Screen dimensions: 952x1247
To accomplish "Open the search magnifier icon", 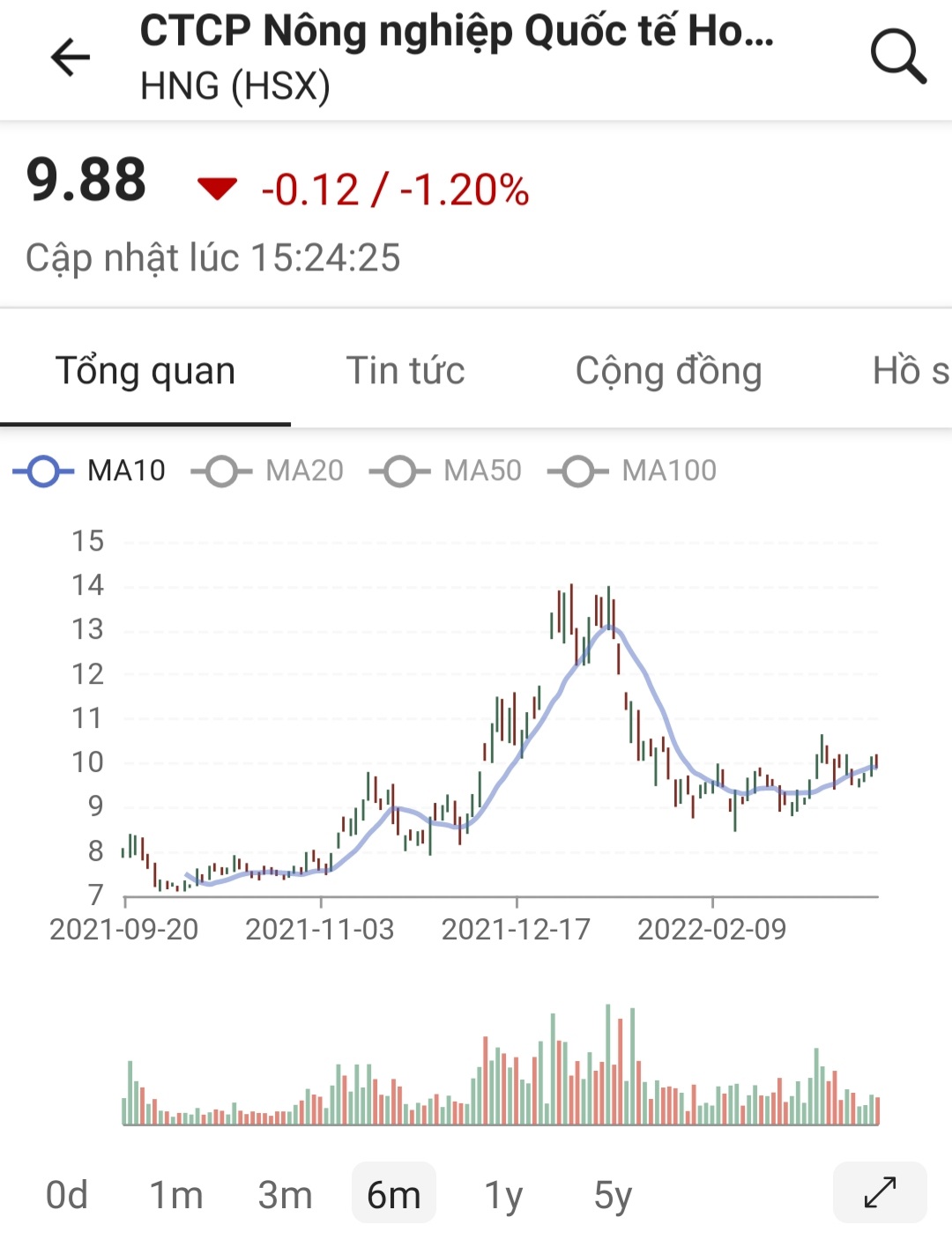I will click(897, 56).
